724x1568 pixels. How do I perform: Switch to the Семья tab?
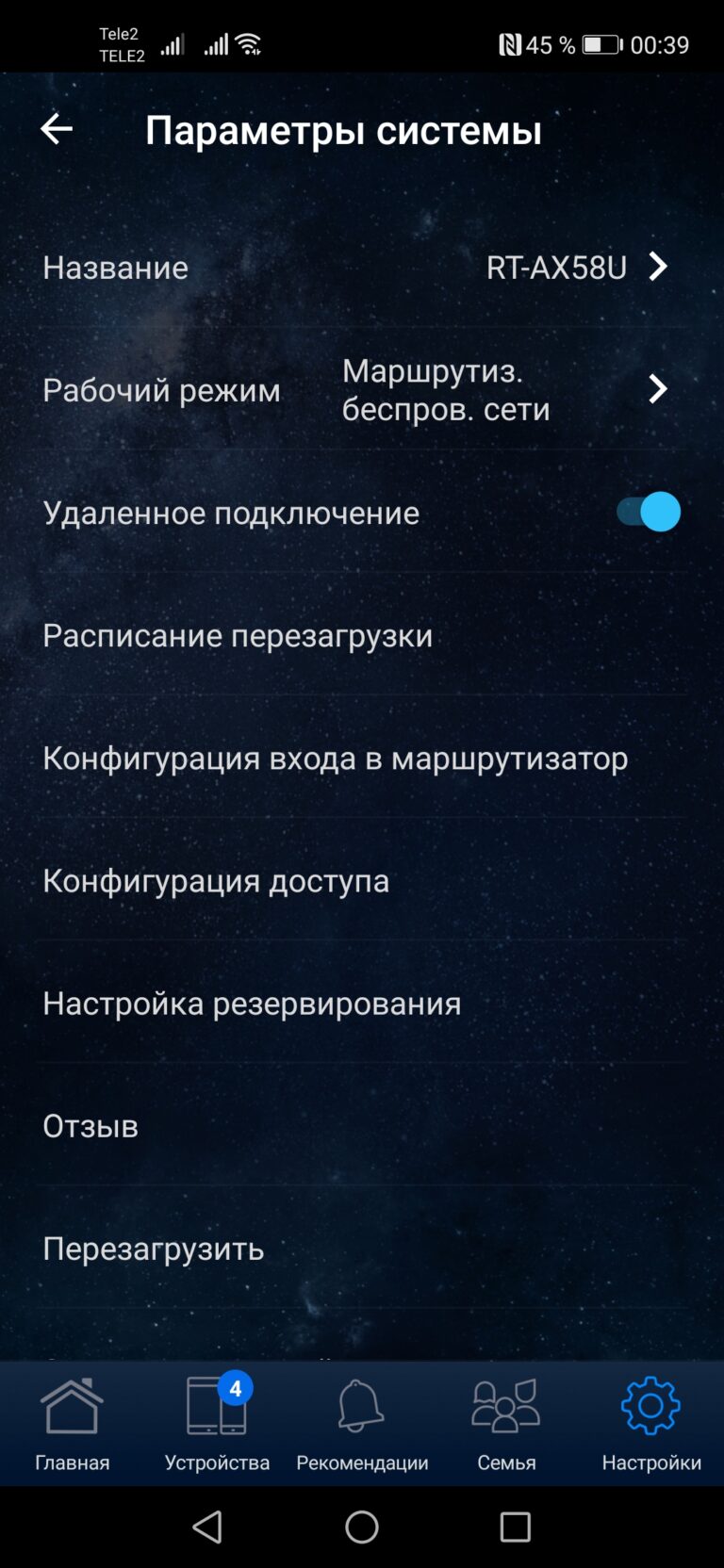[506, 1423]
